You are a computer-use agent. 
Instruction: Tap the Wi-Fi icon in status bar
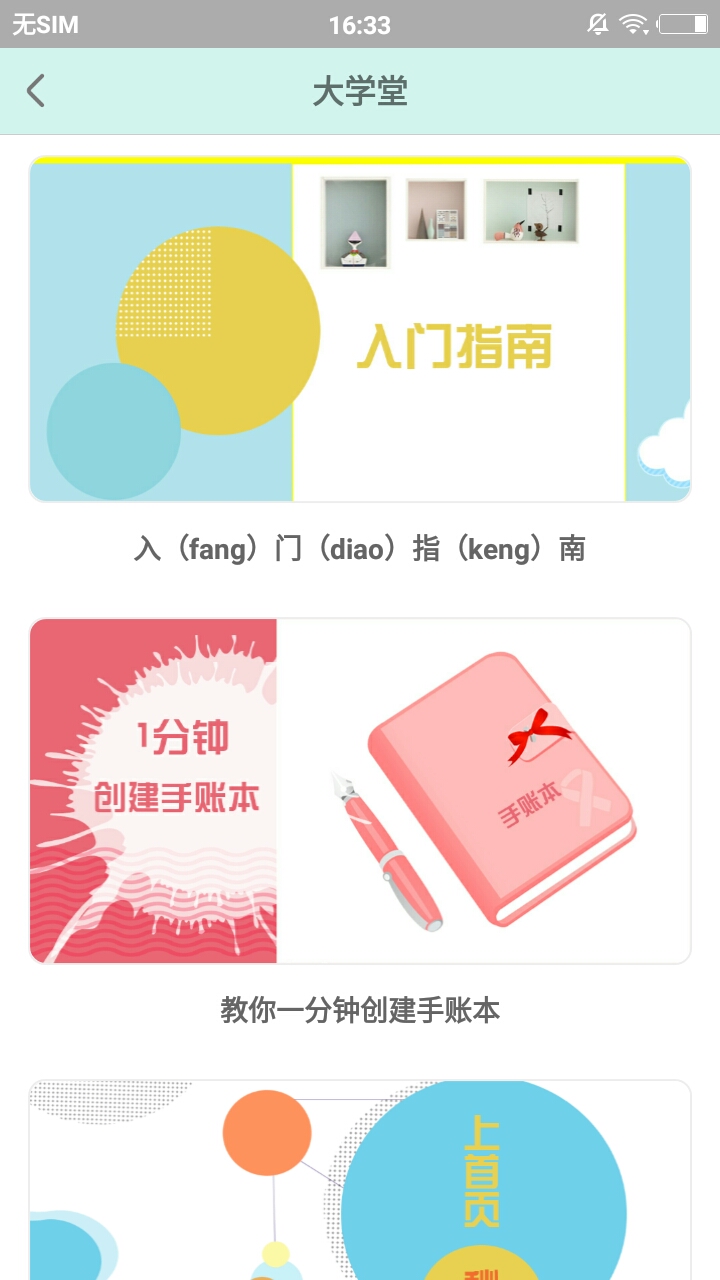coord(634,24)
